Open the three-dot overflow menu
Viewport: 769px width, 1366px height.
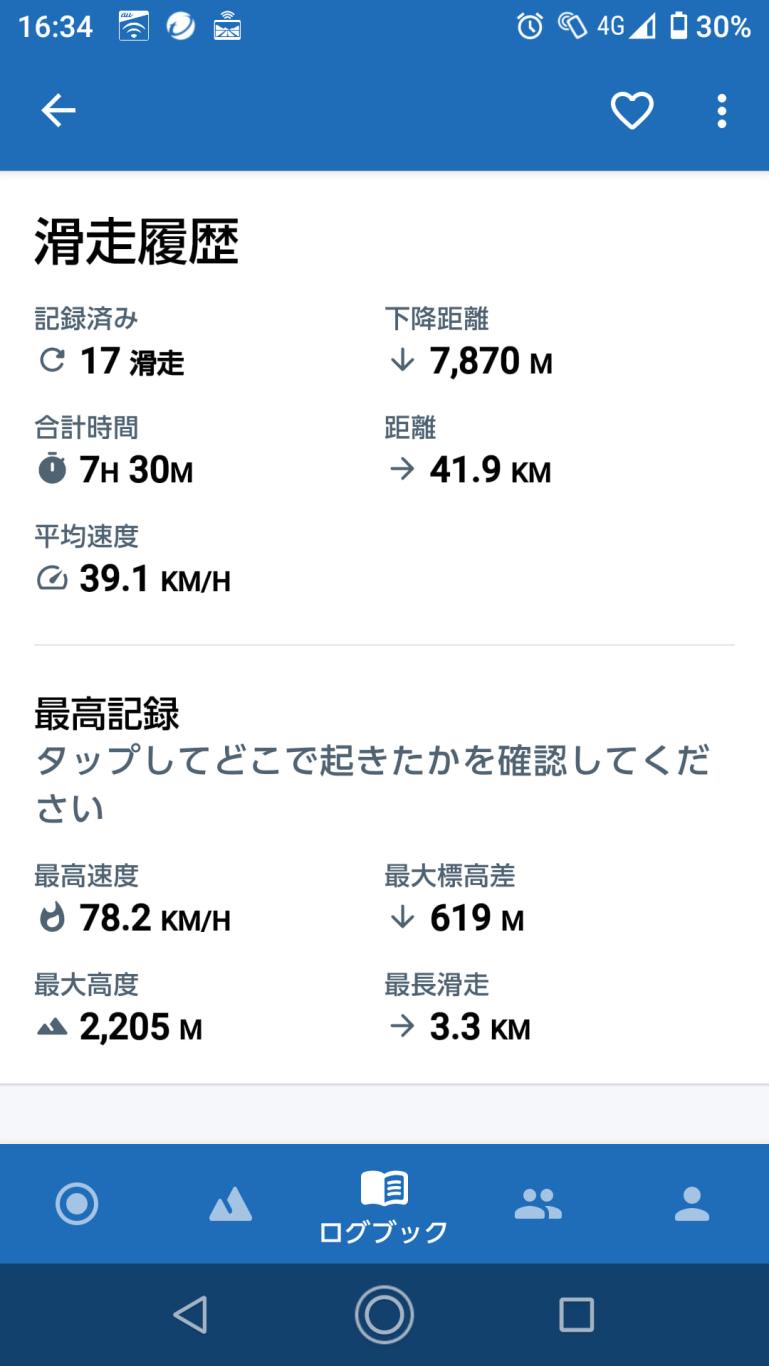click(721, 111)
